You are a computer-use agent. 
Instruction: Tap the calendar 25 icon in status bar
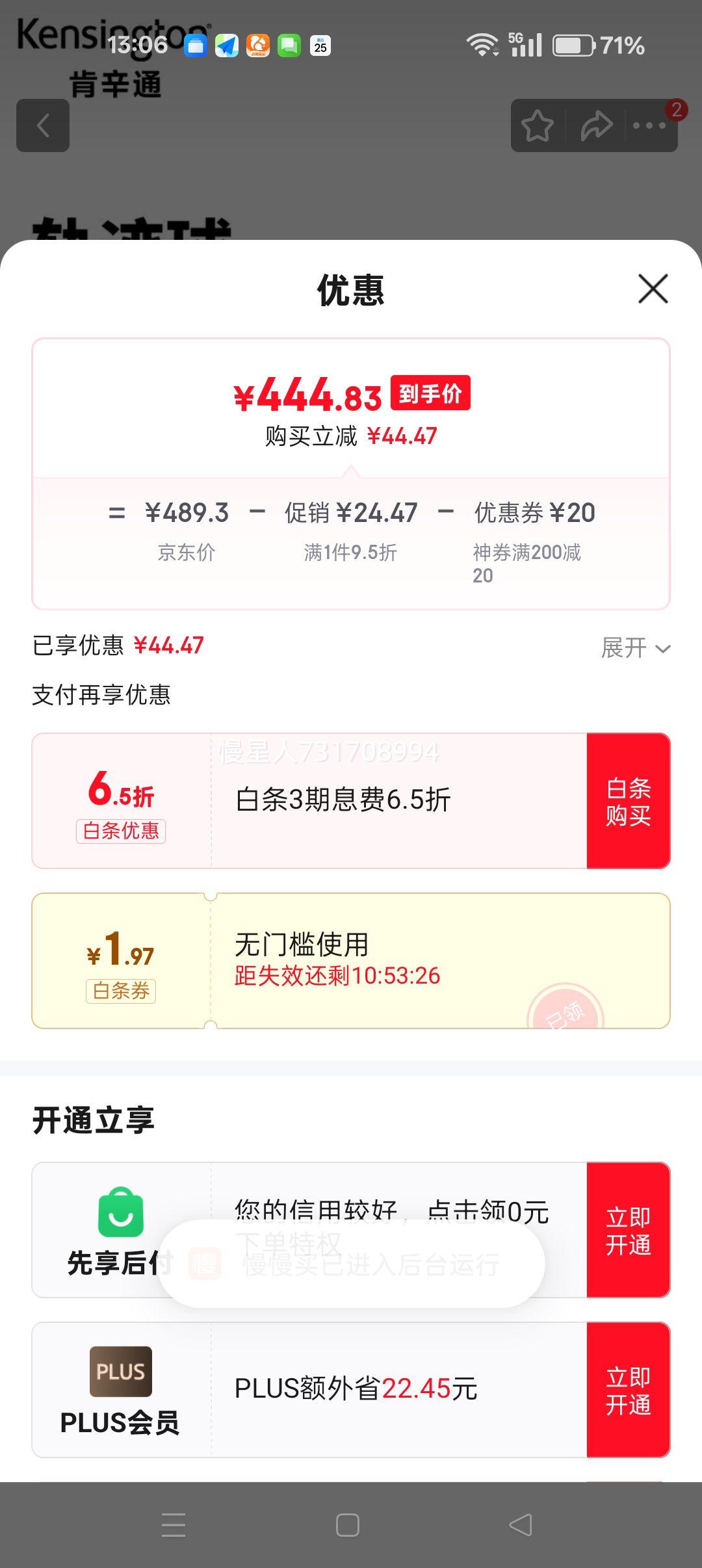[x=320, y=44]
